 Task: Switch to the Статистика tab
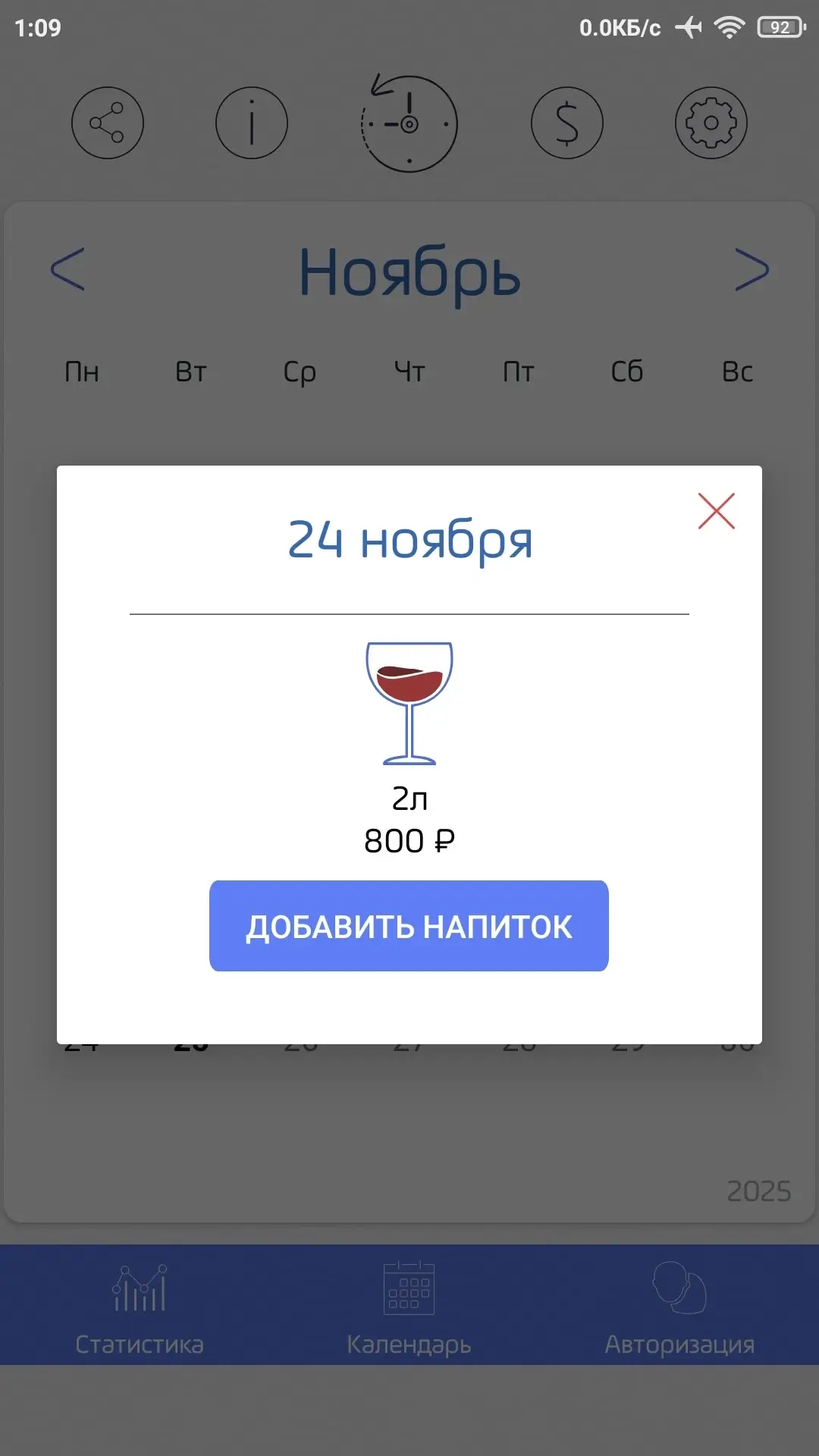pyautogui.click(x=140, y=1306)
